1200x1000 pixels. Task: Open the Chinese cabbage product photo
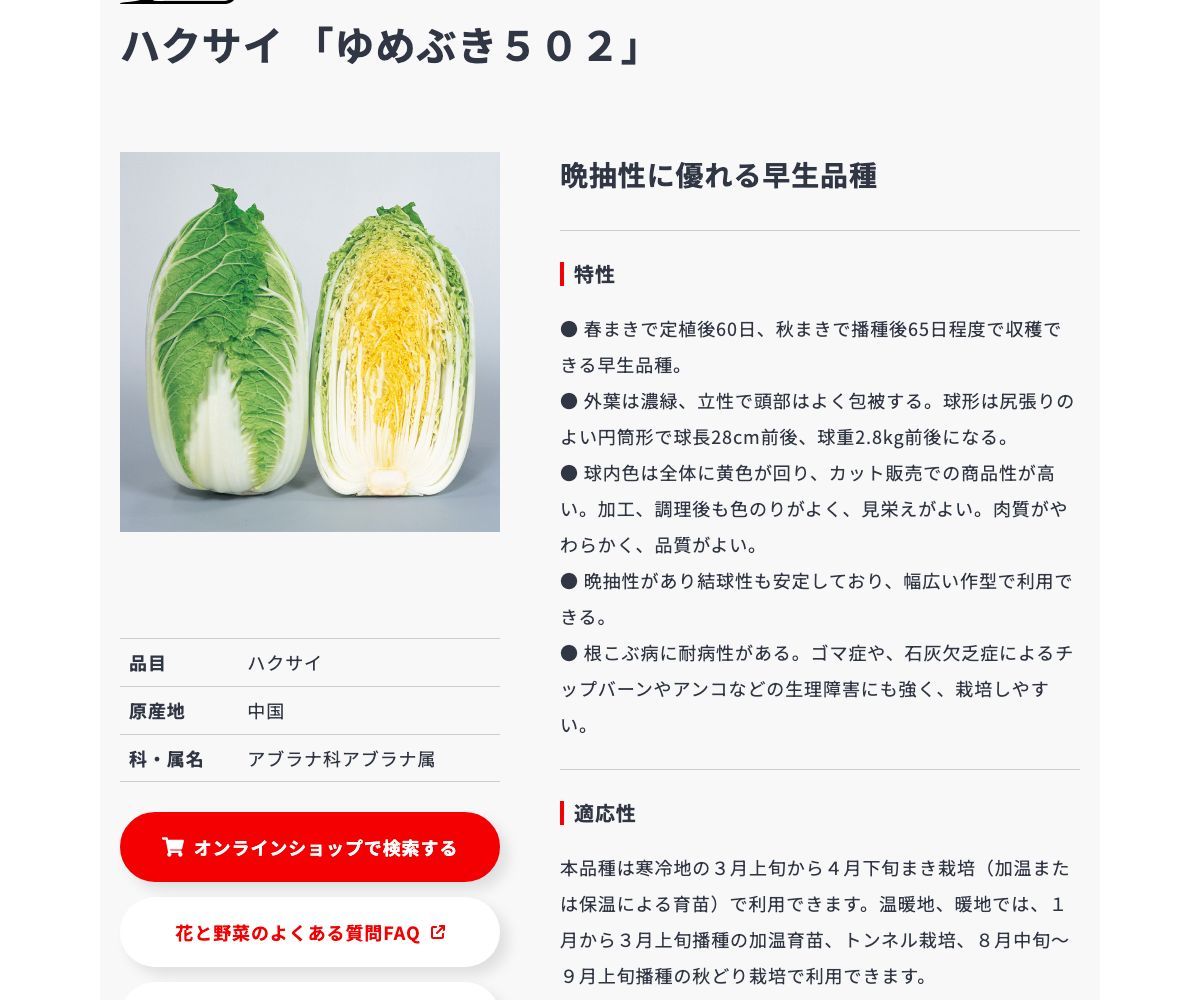click(x=310, y=342)
